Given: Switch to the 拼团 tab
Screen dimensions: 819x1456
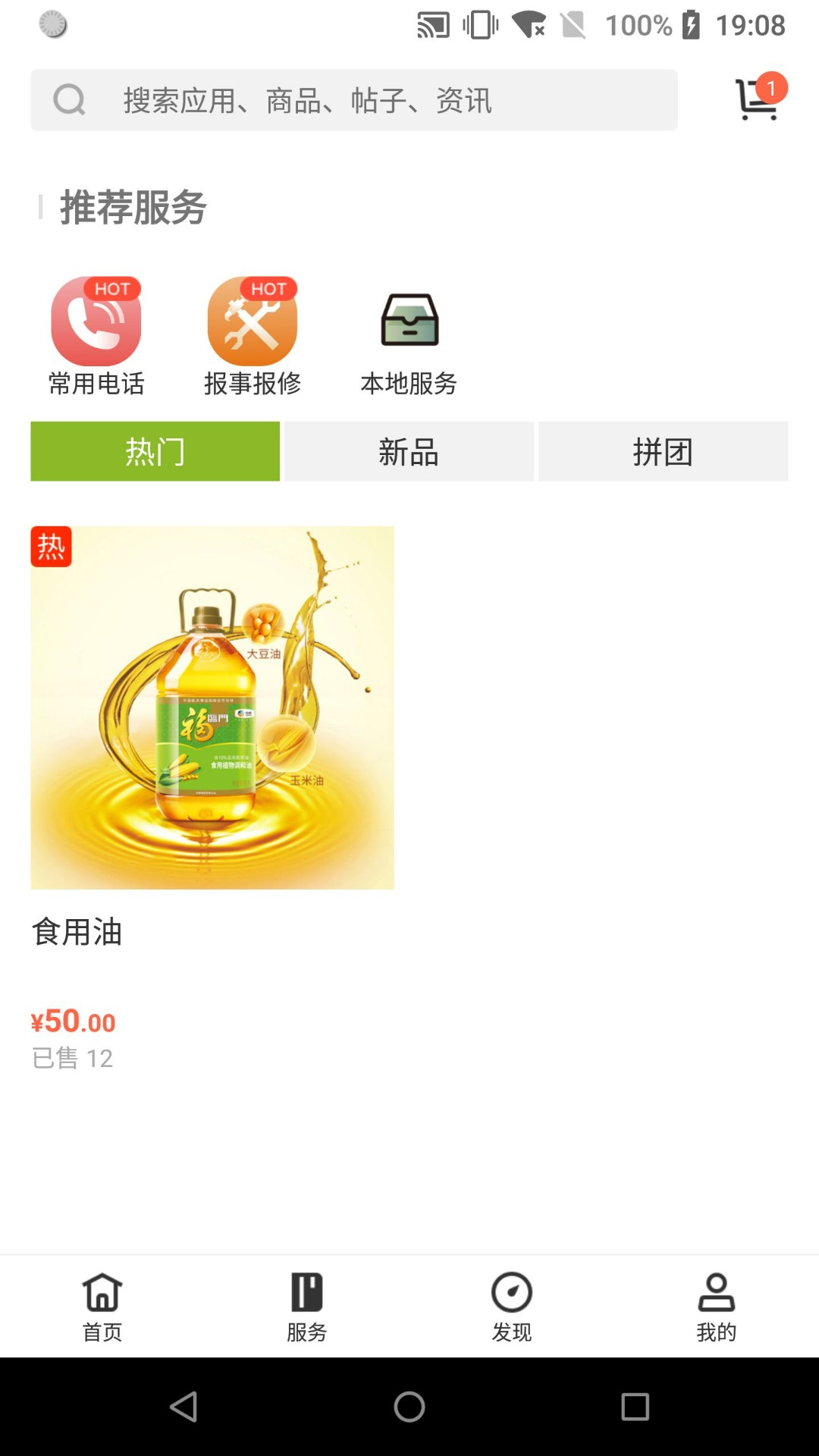Looking at the screenshot, I should click(663, 451).
